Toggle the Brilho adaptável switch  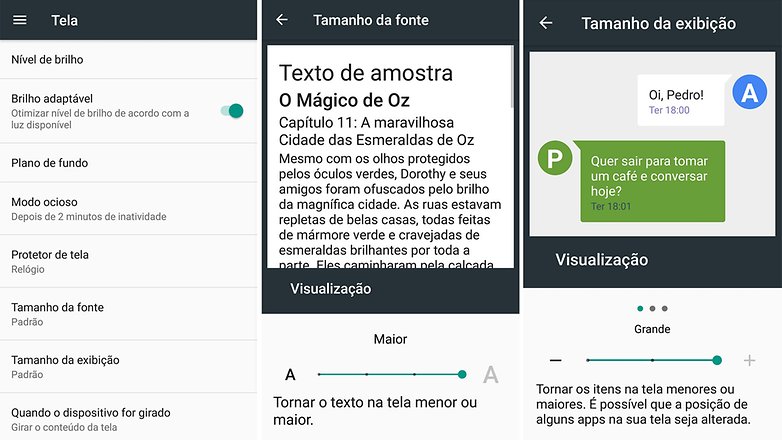click(232, 111)
